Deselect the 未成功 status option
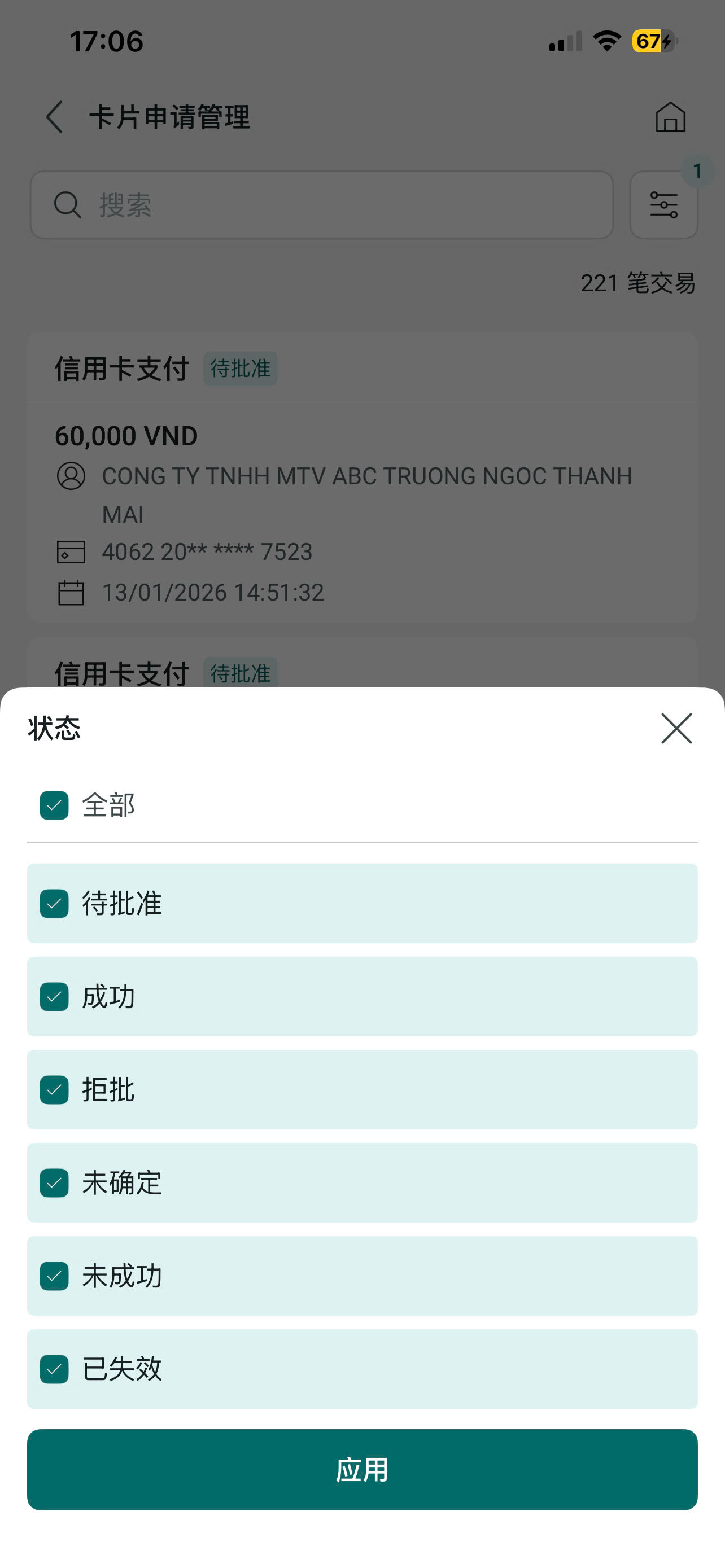725x1568 pixels. [54, 1276]
